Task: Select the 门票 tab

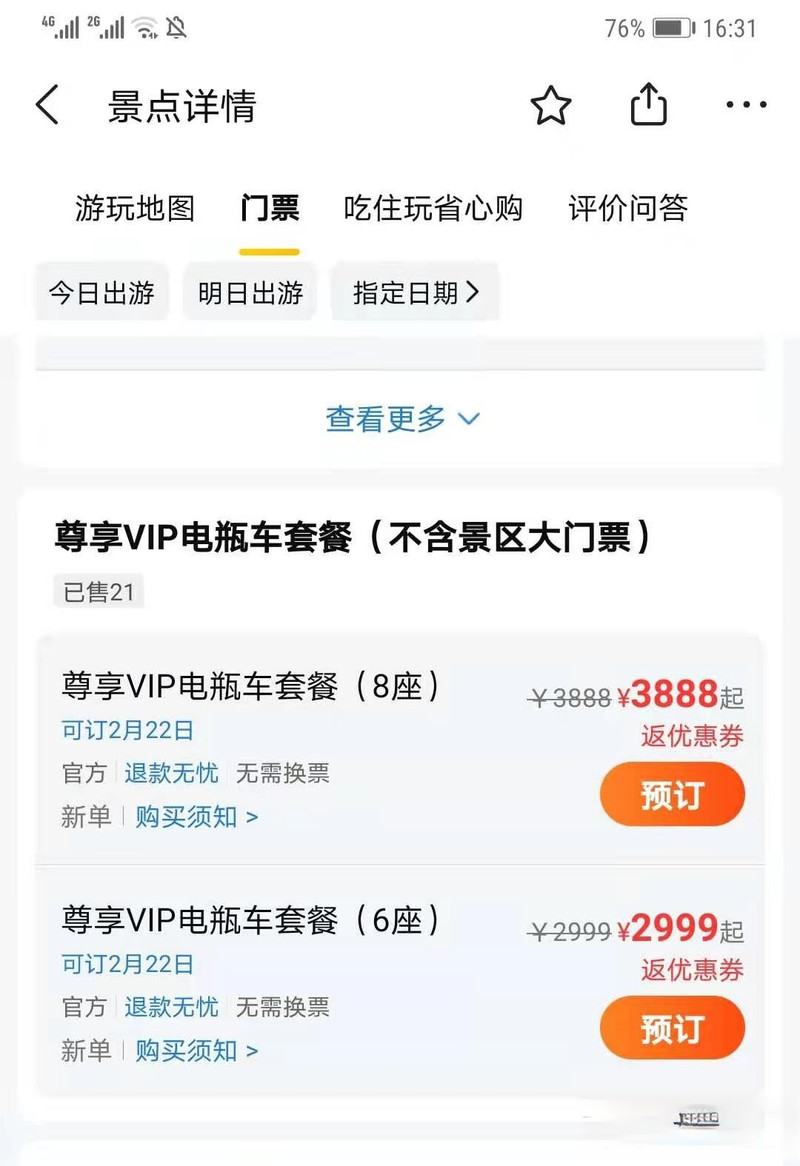Action: pos(269,208)
